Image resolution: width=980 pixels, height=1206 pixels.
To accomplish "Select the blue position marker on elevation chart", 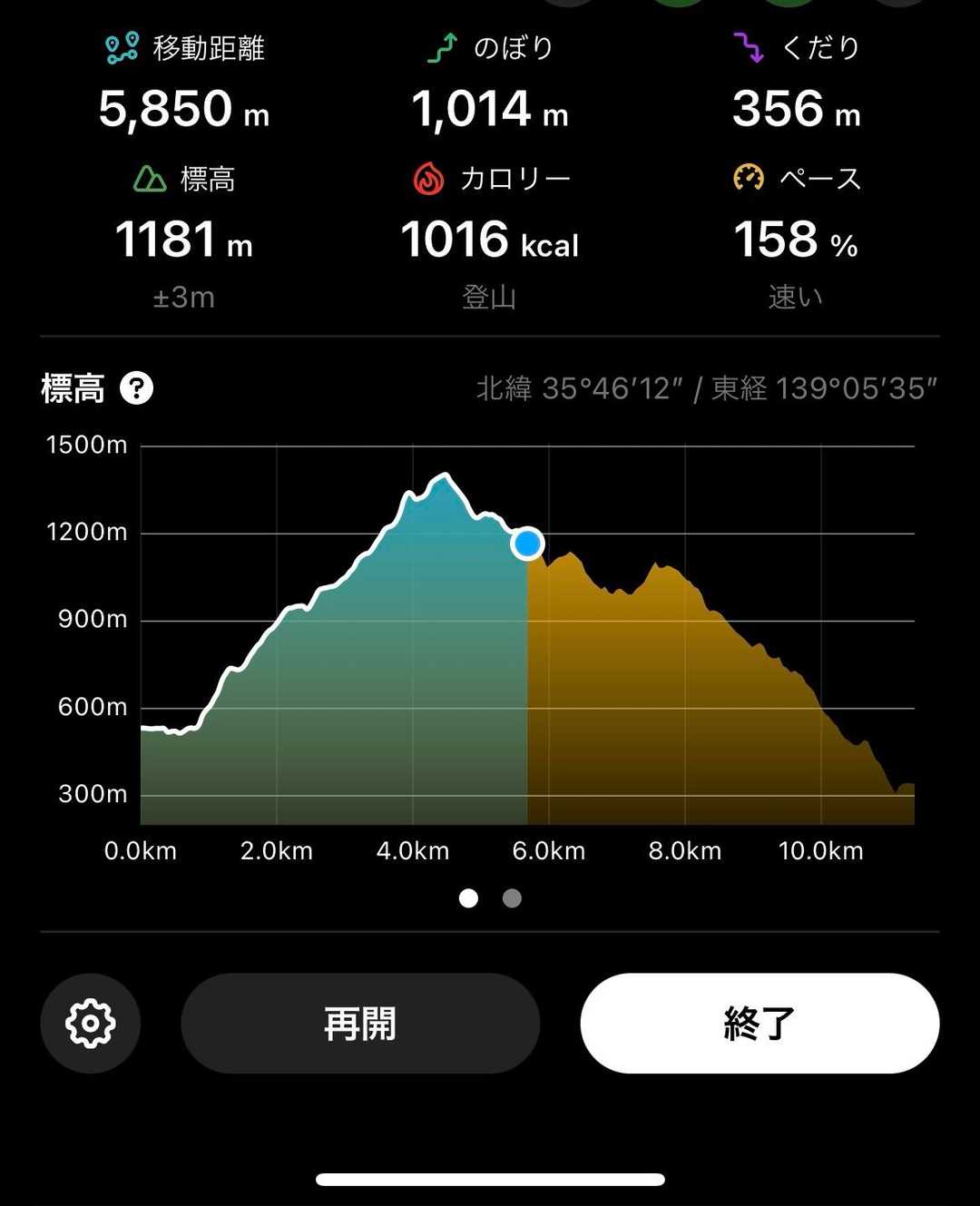I will click(x=527, y=544).
